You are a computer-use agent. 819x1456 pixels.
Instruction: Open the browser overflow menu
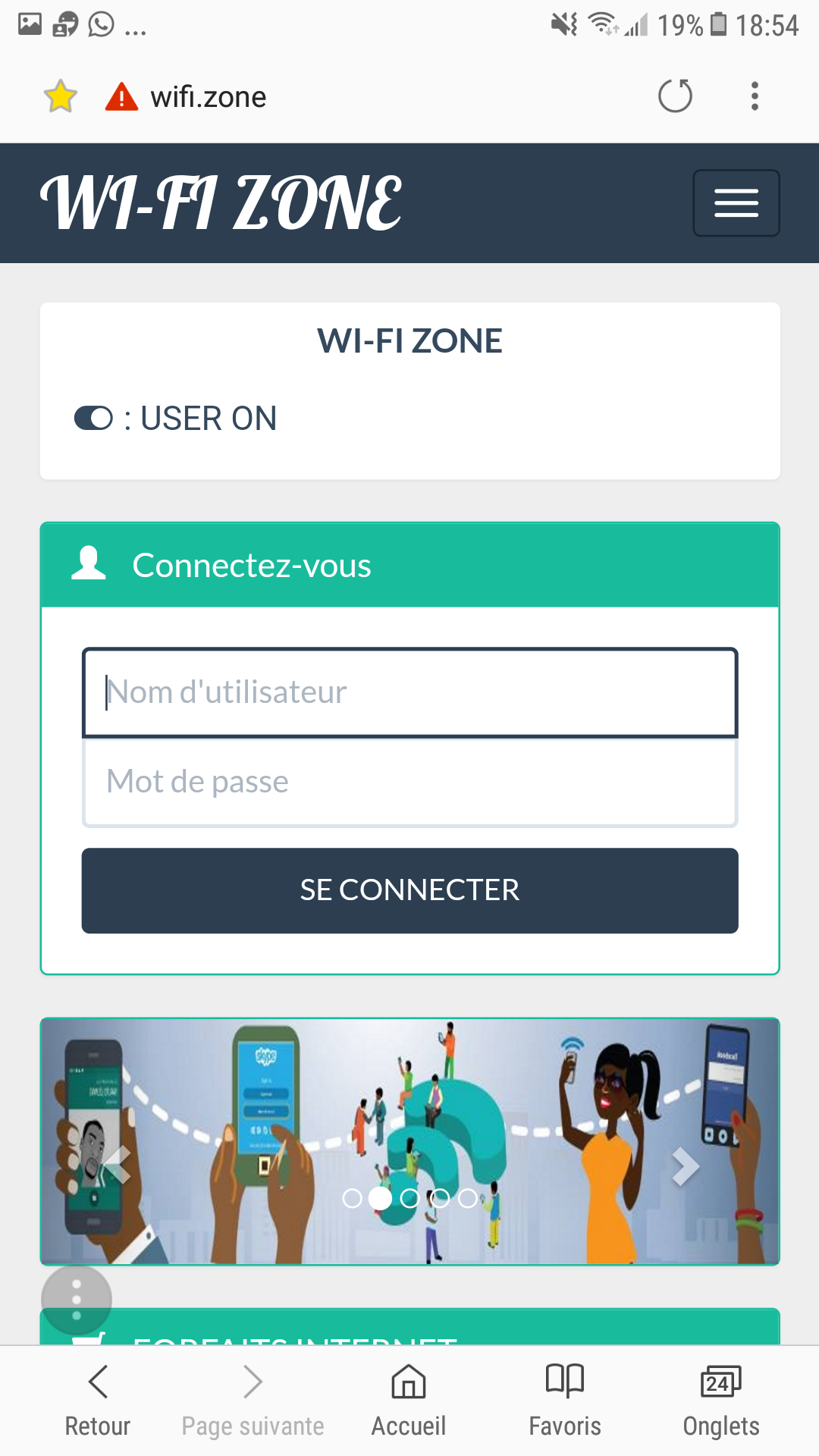[755, 96]
